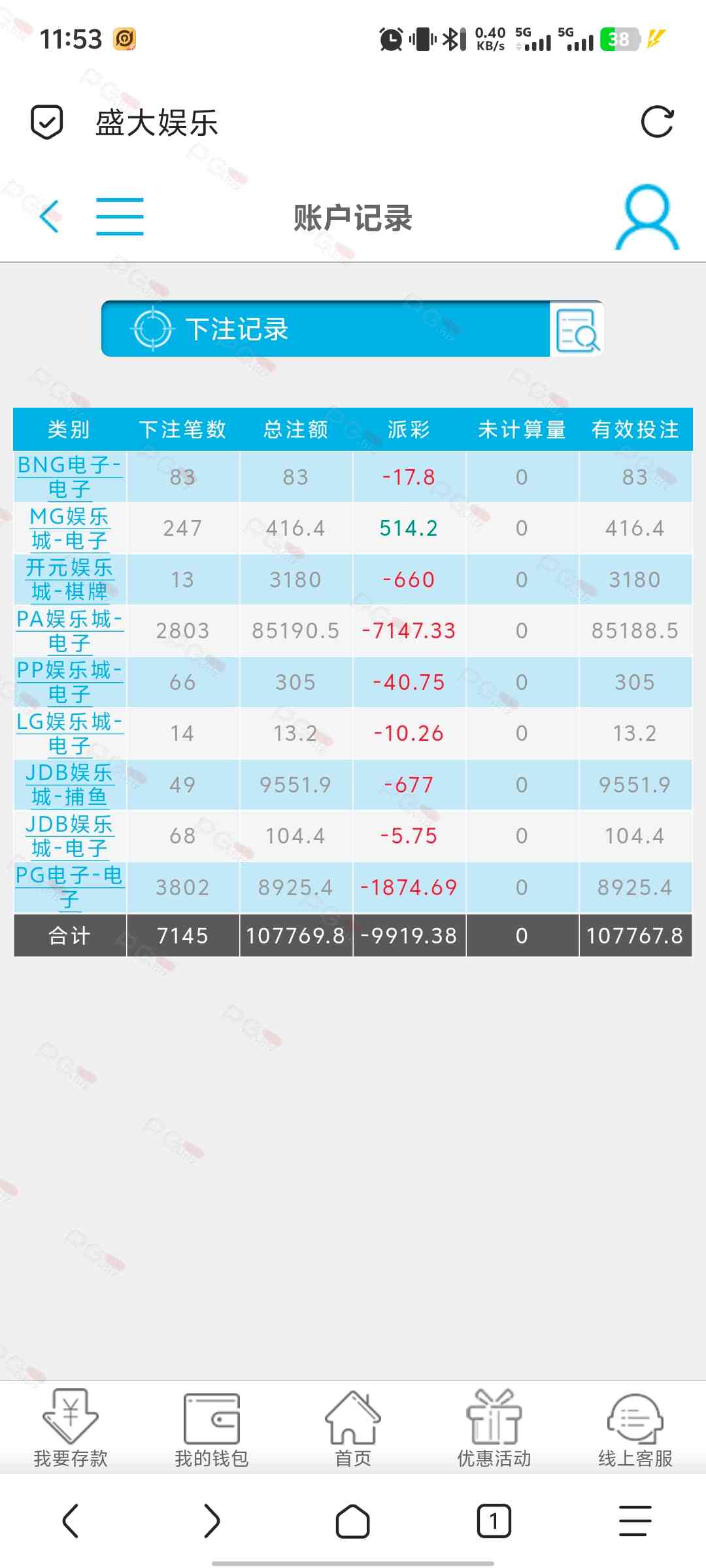706x1568 pixels.
Task: Open 开元娱乐城-棋牌 bet details
Action: [69, 580]
